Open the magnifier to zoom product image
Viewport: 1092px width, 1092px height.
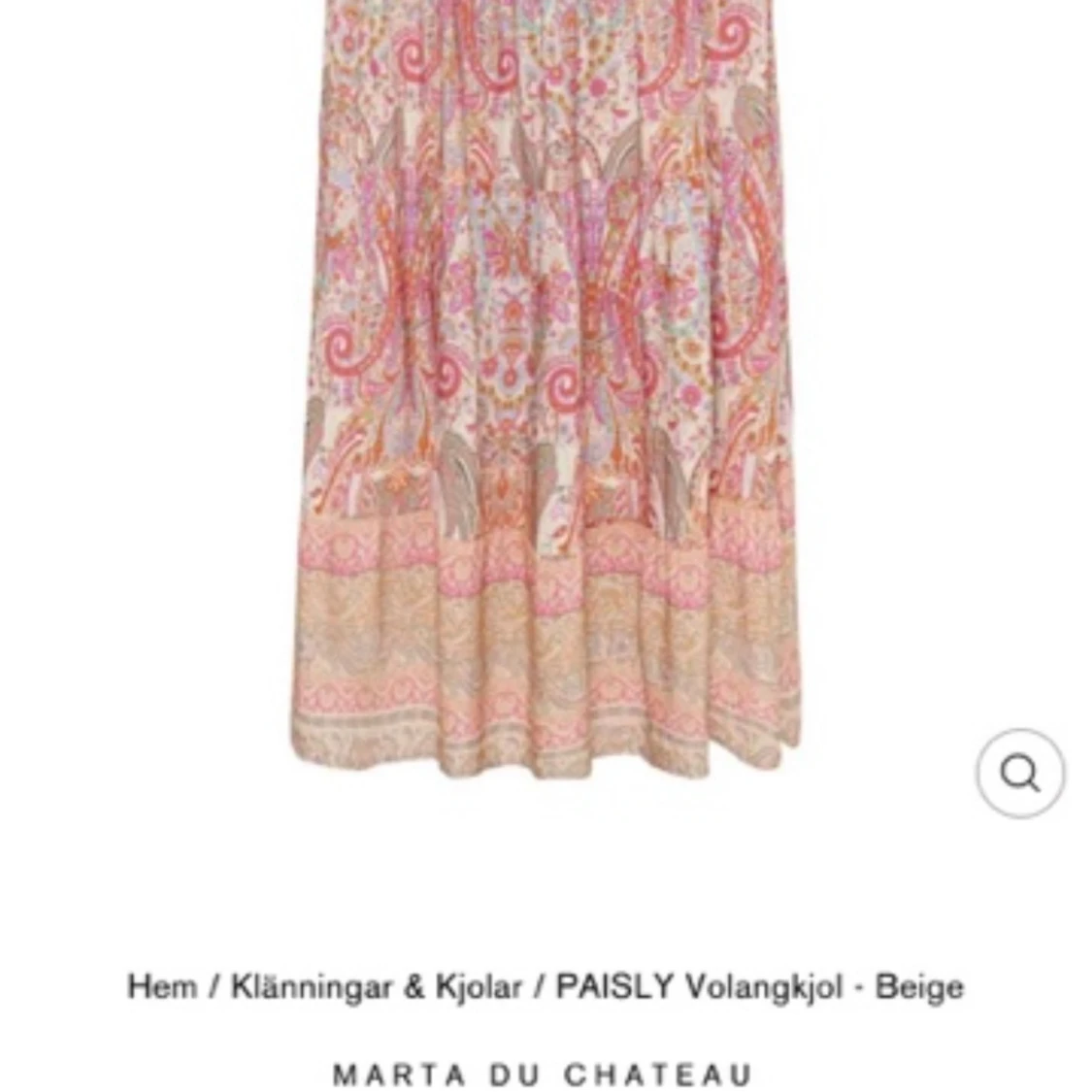pos(1020,774)
